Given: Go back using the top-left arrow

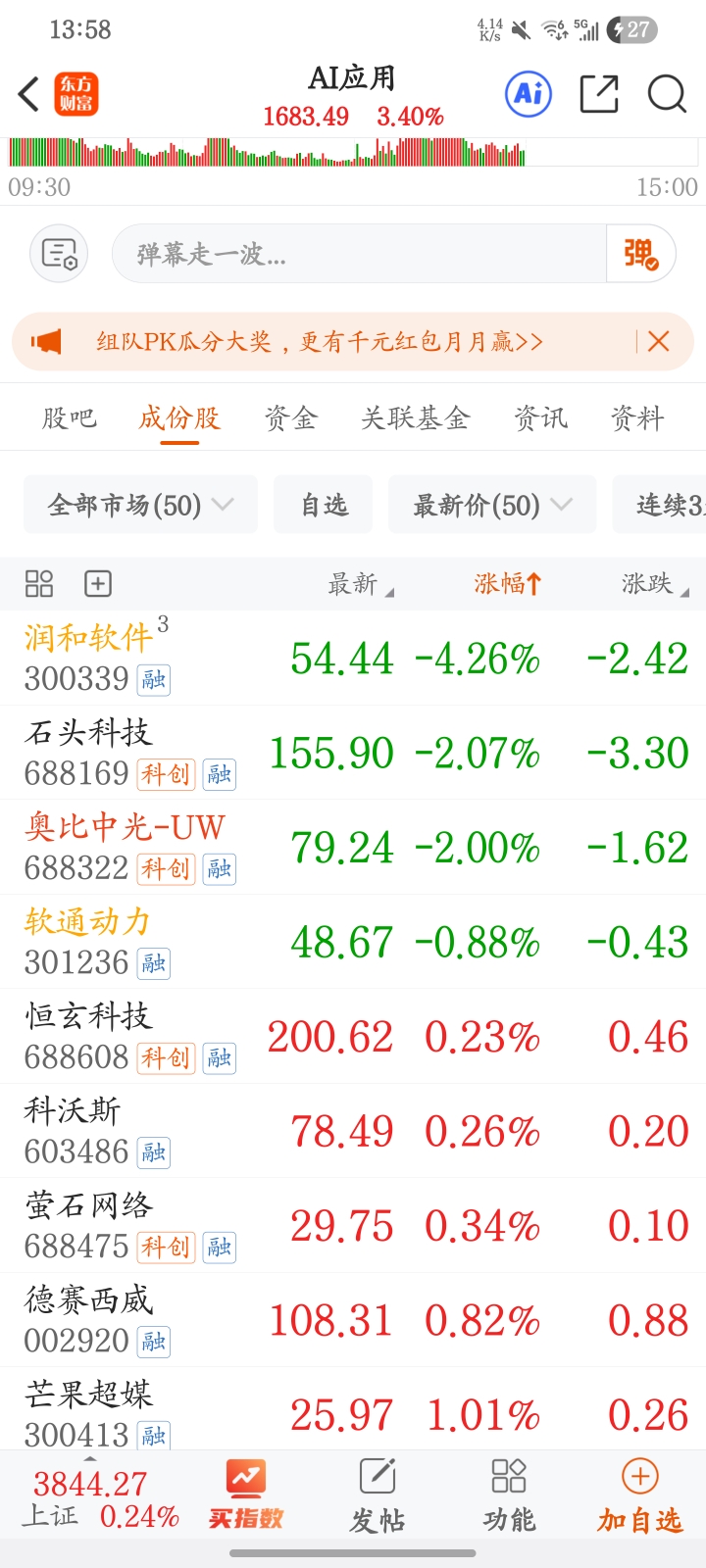Looking at the screenshot, I should click(x=29, y=95).
